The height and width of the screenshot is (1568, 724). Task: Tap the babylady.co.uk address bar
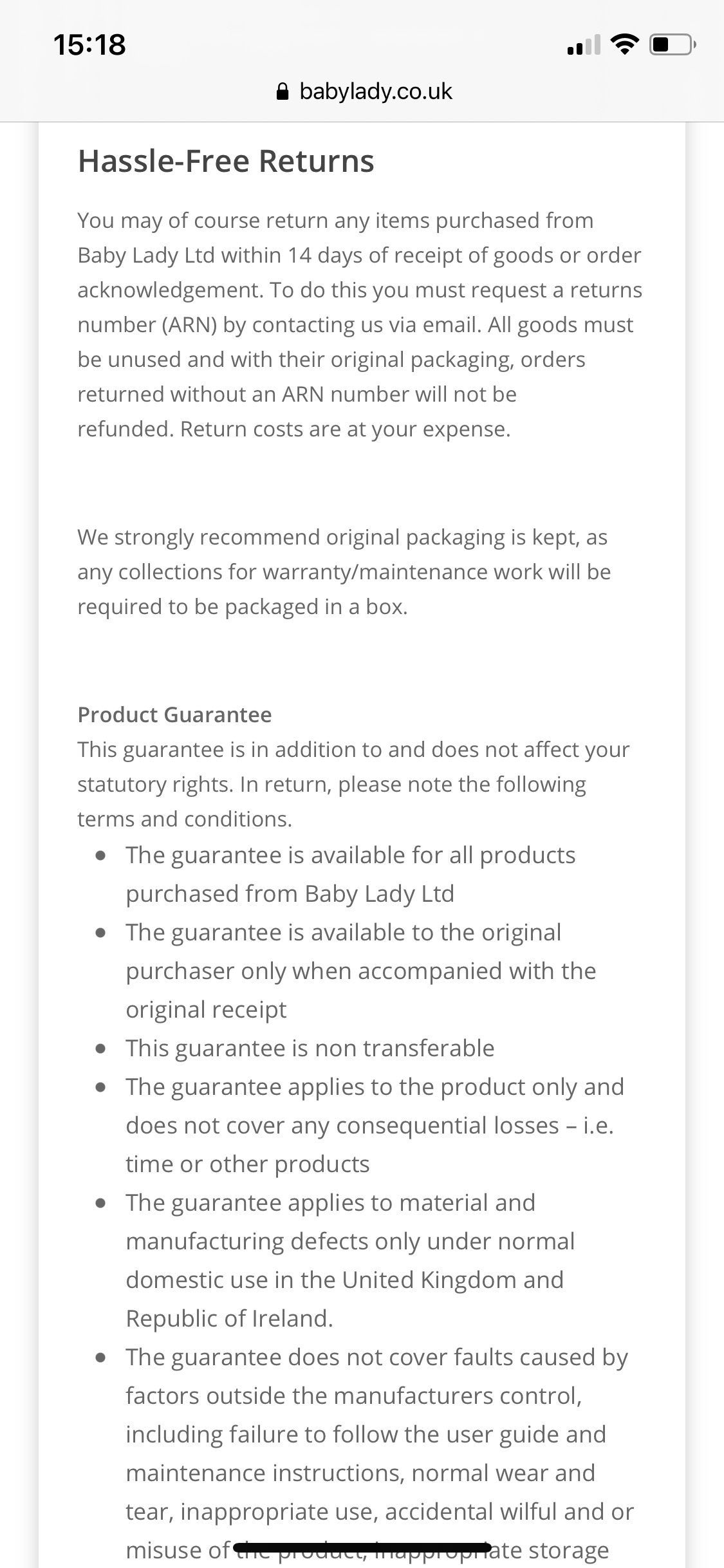(x=364, y=91)
